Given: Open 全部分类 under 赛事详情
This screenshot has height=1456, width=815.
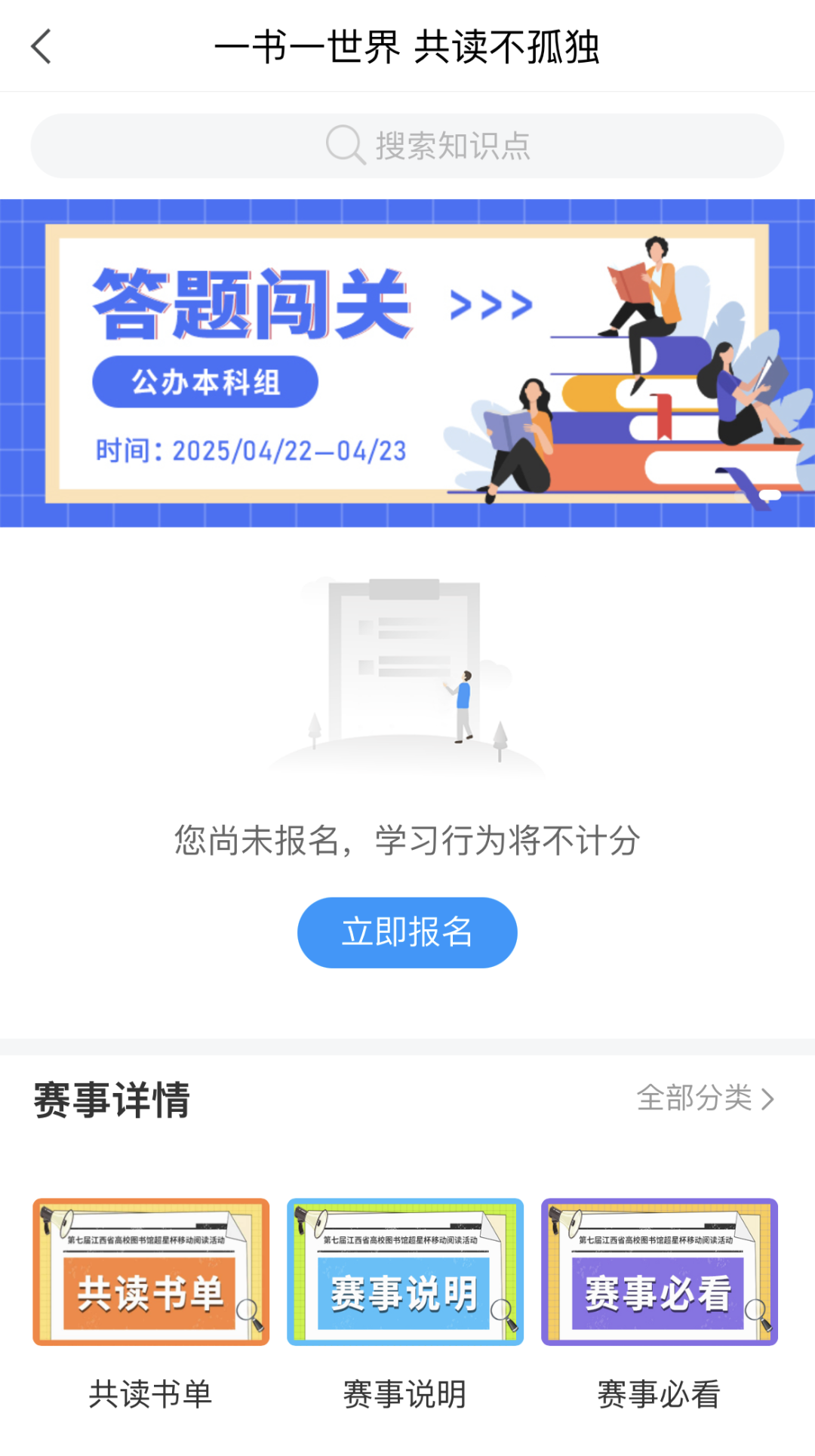Looking at the screenshot, I should [x=706, y=1098].
